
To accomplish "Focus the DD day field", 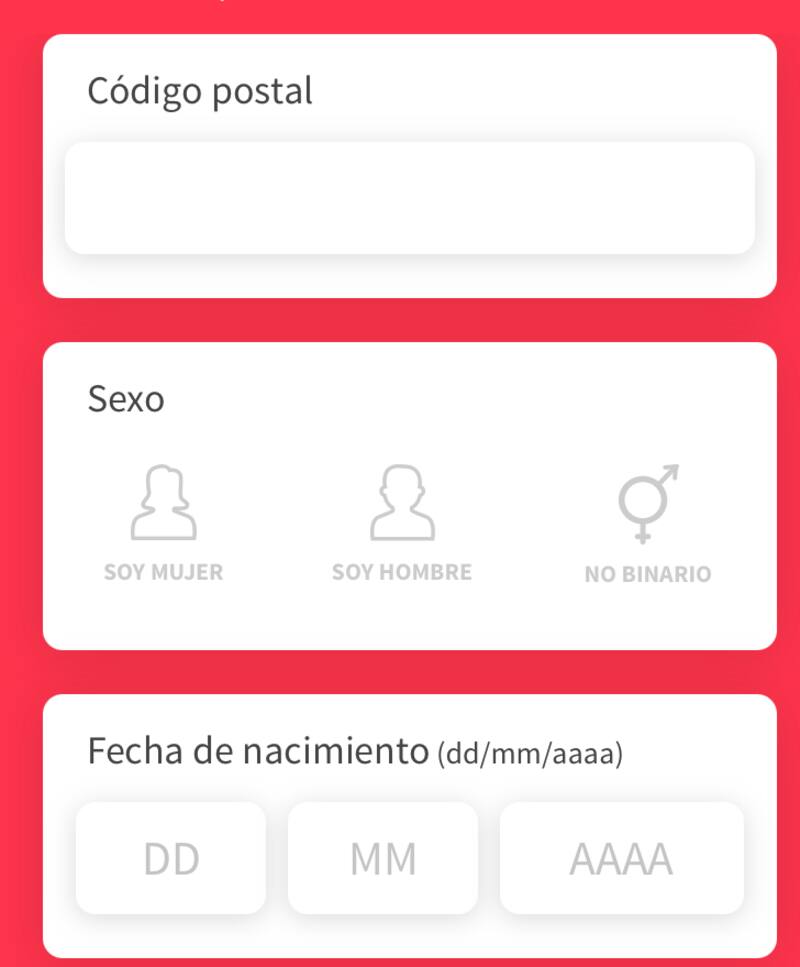I will click(171, 859).
